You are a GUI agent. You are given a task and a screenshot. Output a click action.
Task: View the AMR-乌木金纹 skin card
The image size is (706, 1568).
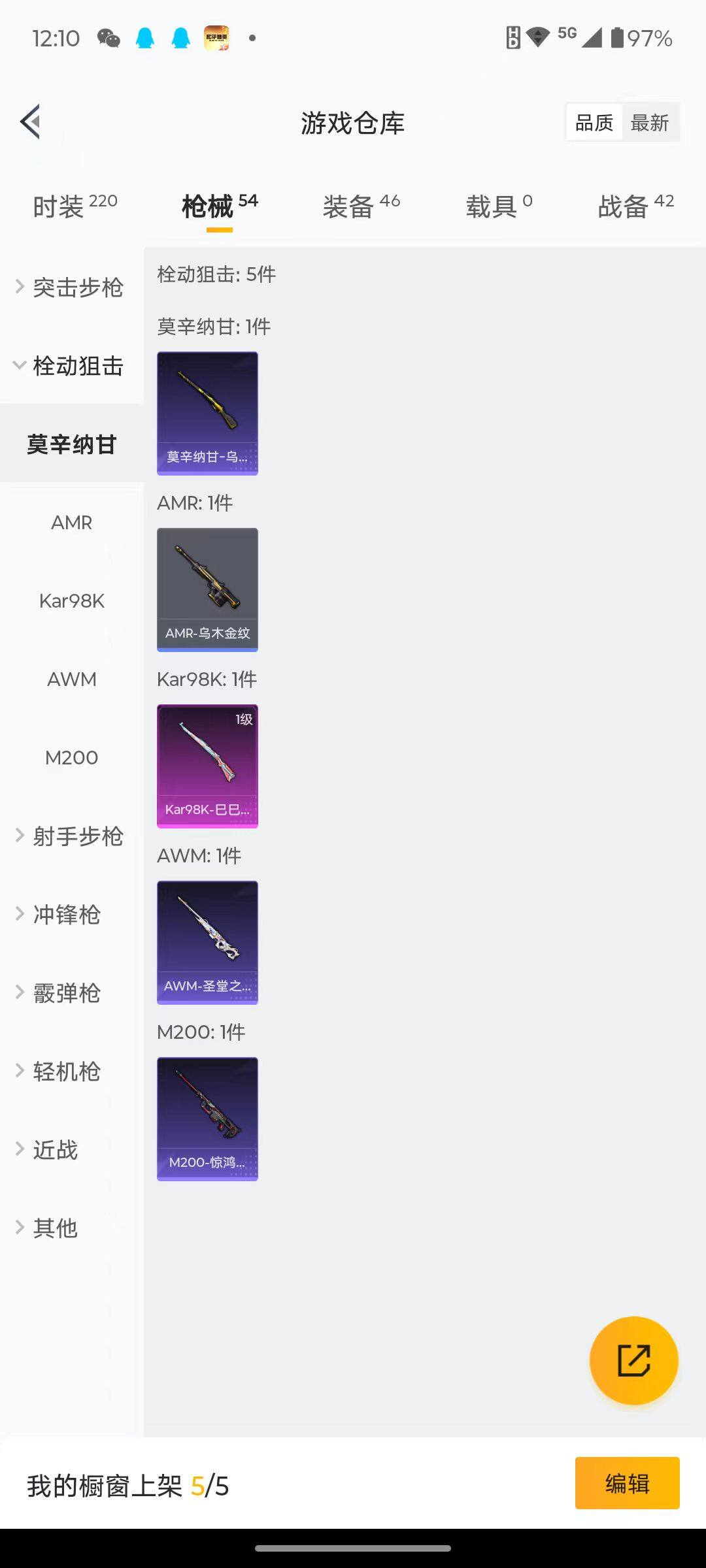pos(207,589)
